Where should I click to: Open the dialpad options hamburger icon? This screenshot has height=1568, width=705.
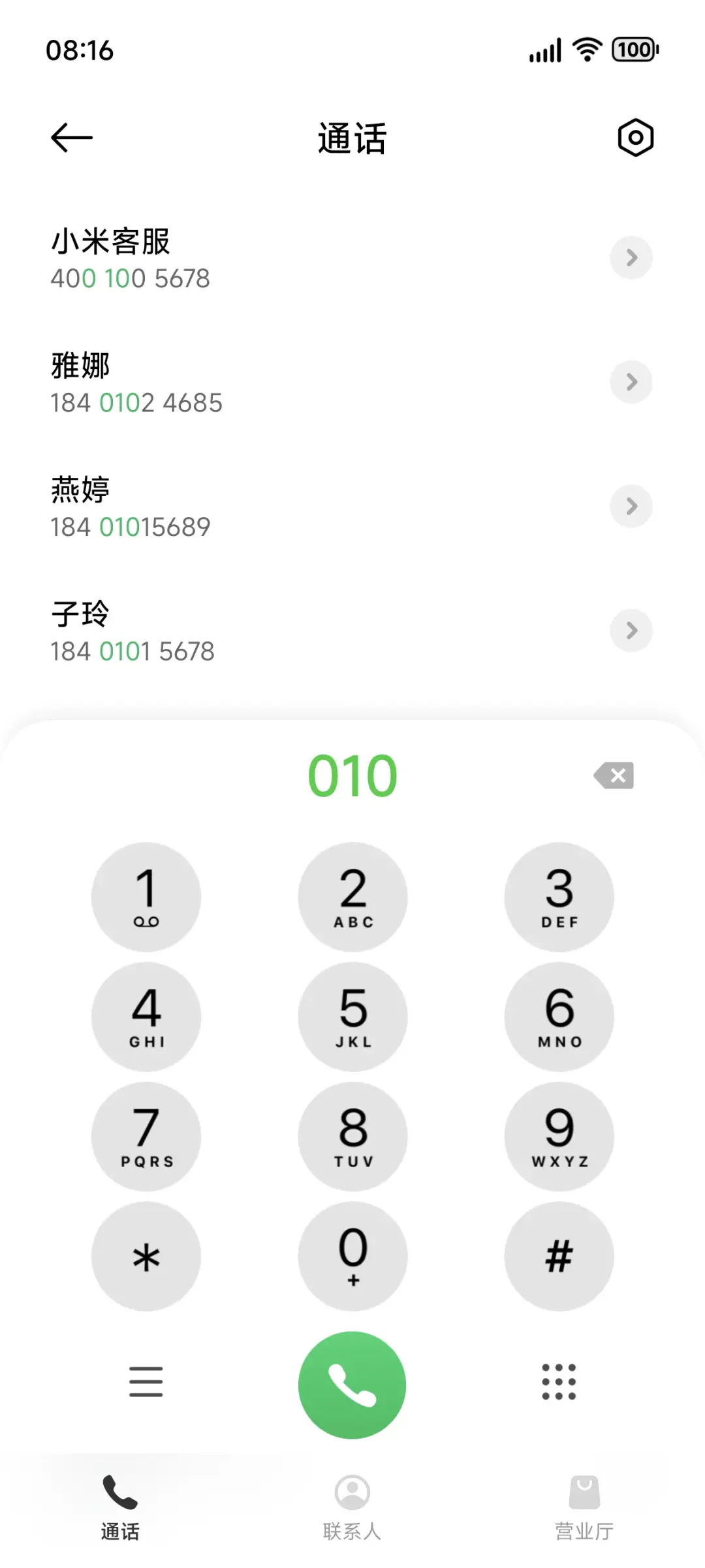tap(146, 1382)
